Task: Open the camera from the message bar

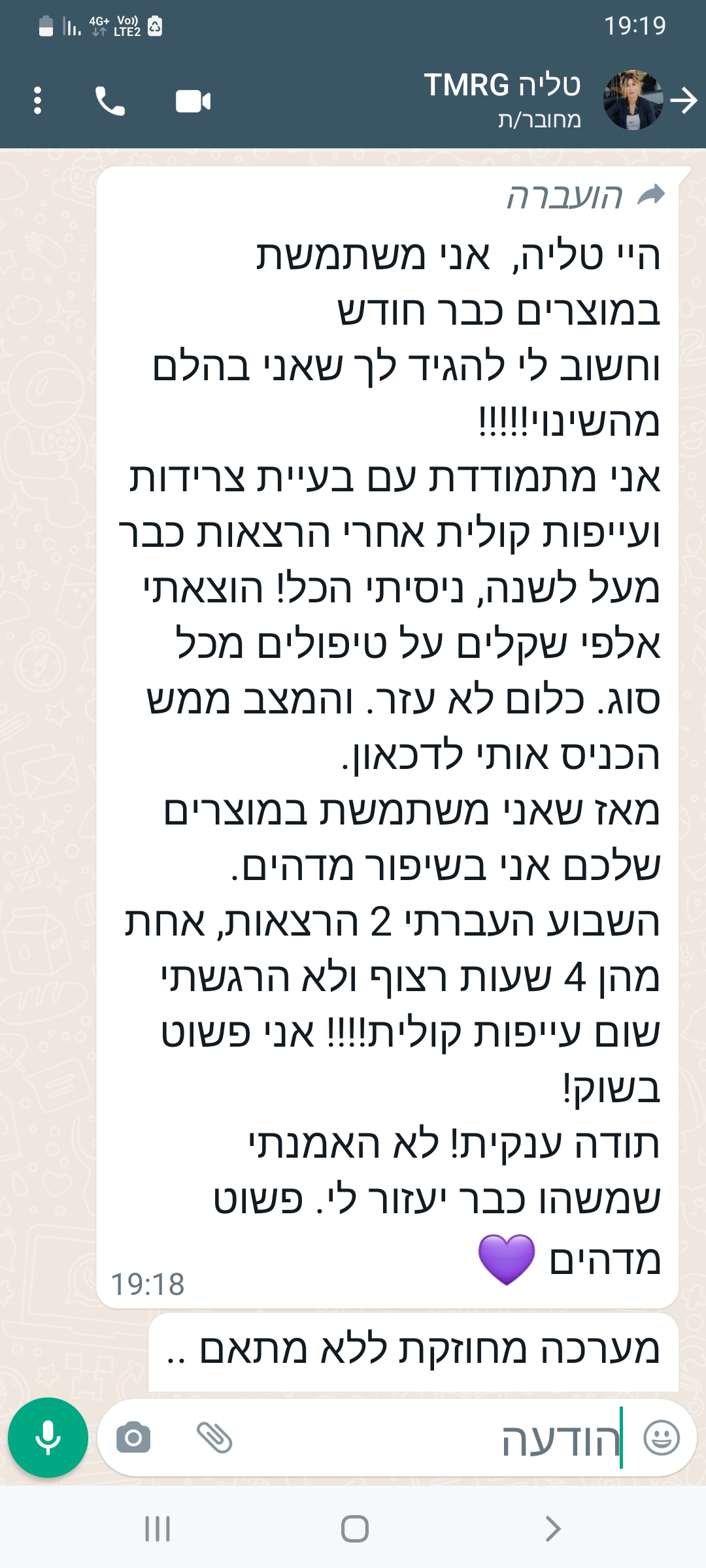Action: point(133,1437)
